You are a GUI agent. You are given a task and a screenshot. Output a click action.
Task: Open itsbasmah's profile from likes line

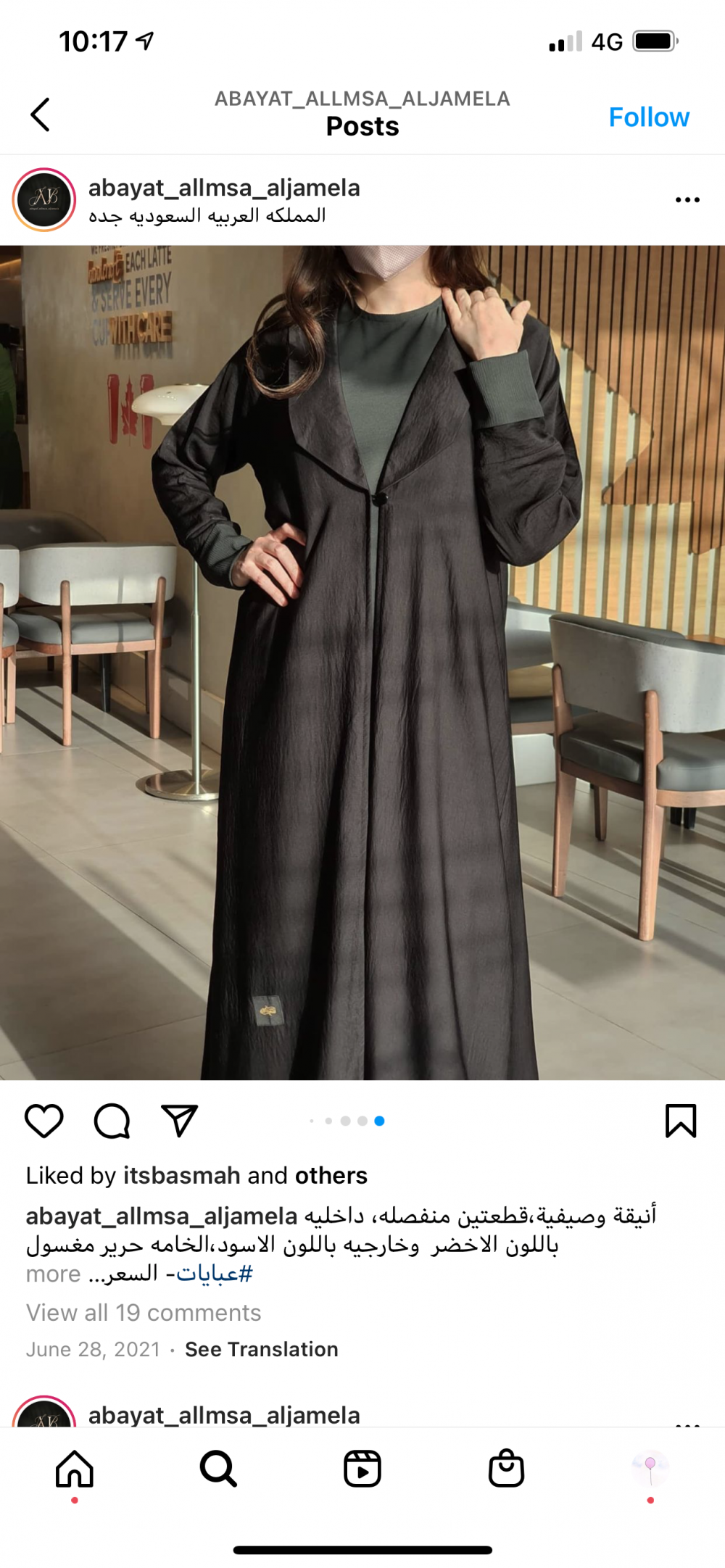181,1175
